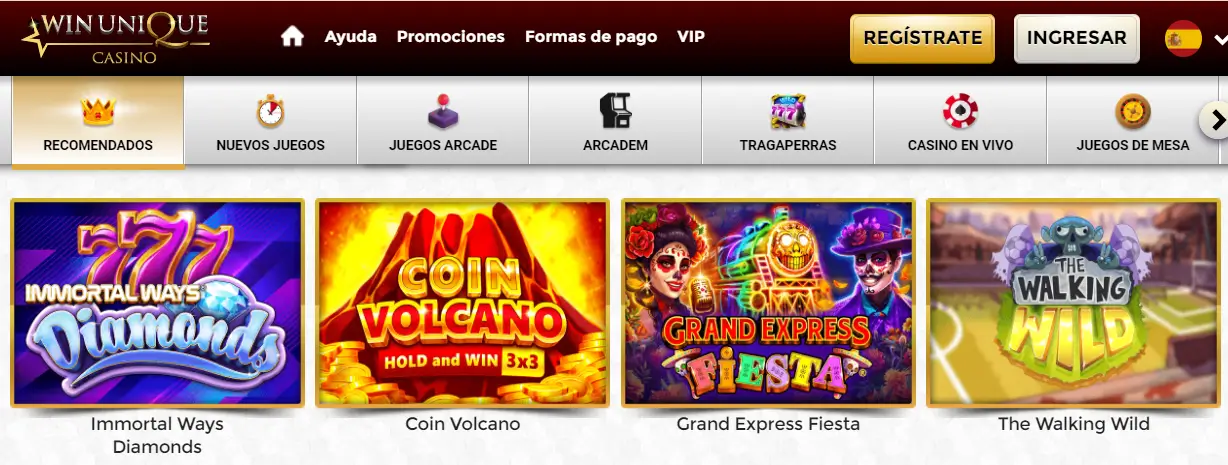This screenshot has width=1228, height=465.
Task: Switch to the Tragaperras slots tab
Action: pyautogui.click(x=788, y=122)
